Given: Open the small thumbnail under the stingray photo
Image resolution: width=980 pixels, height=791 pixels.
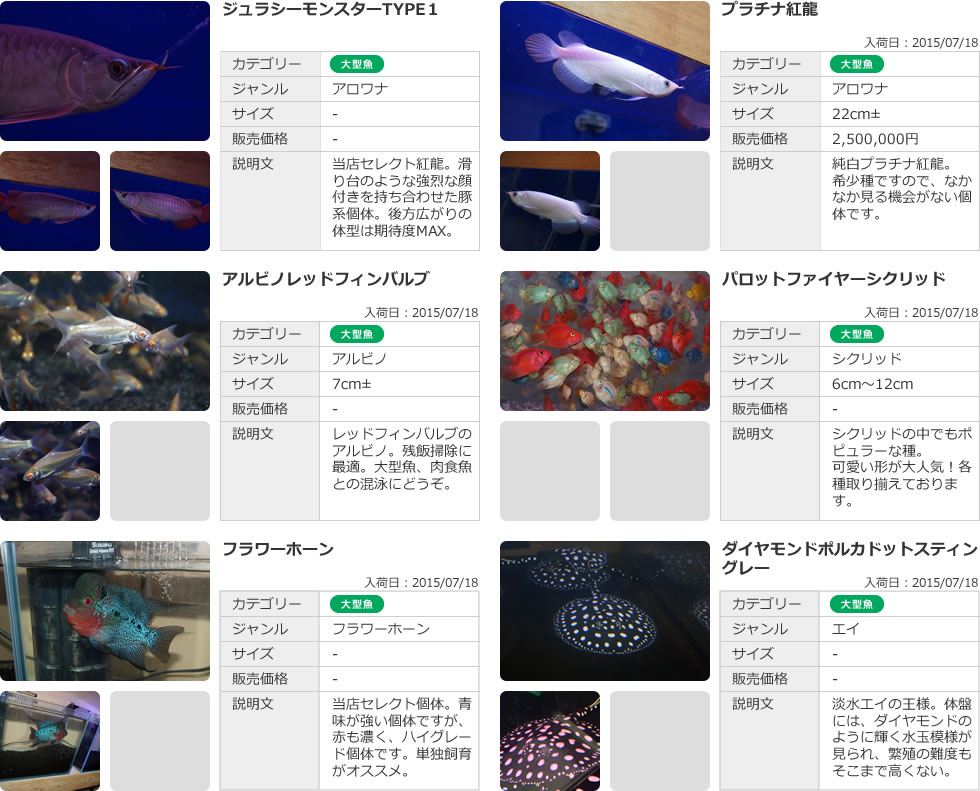Looking at the screenshot, I should click(550, 741).
